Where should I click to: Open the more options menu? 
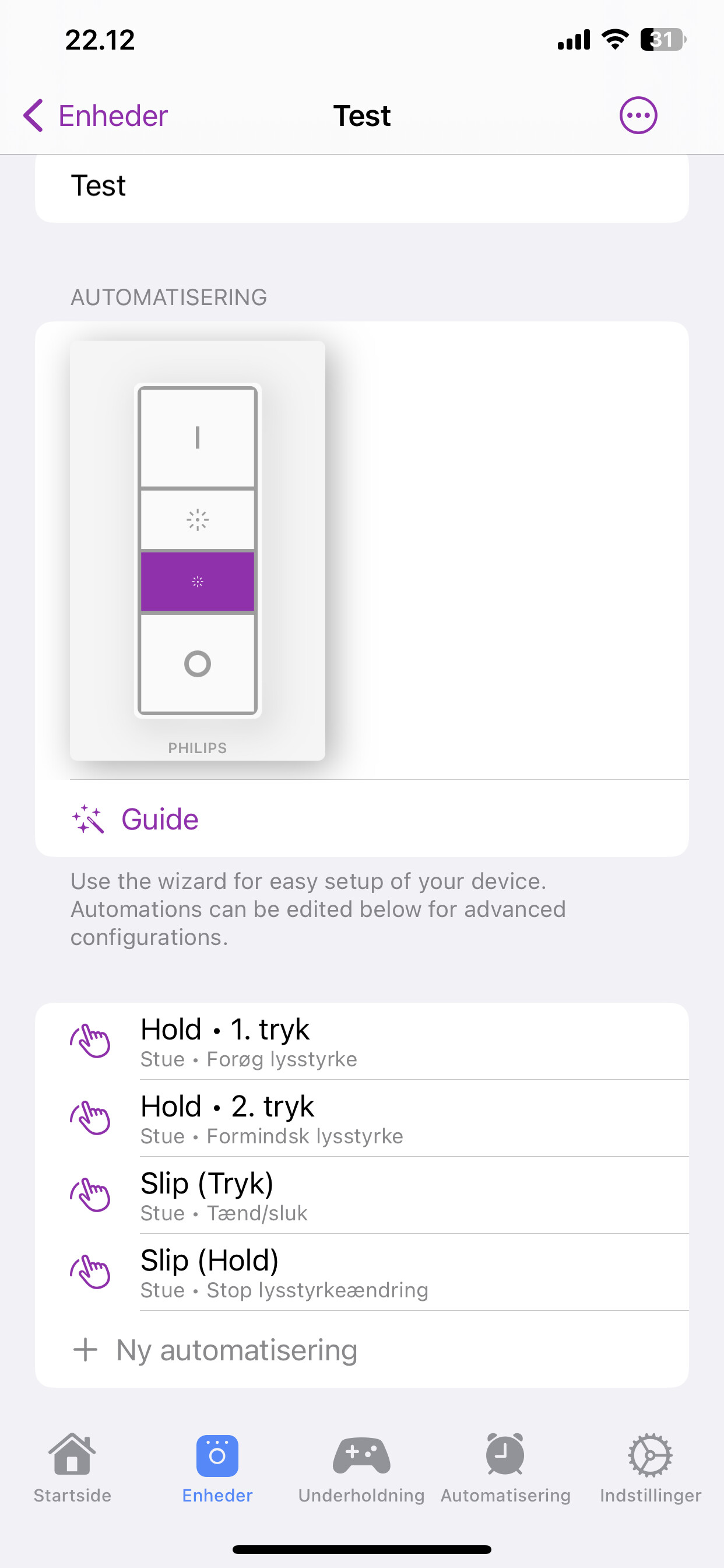coord(638,115)
